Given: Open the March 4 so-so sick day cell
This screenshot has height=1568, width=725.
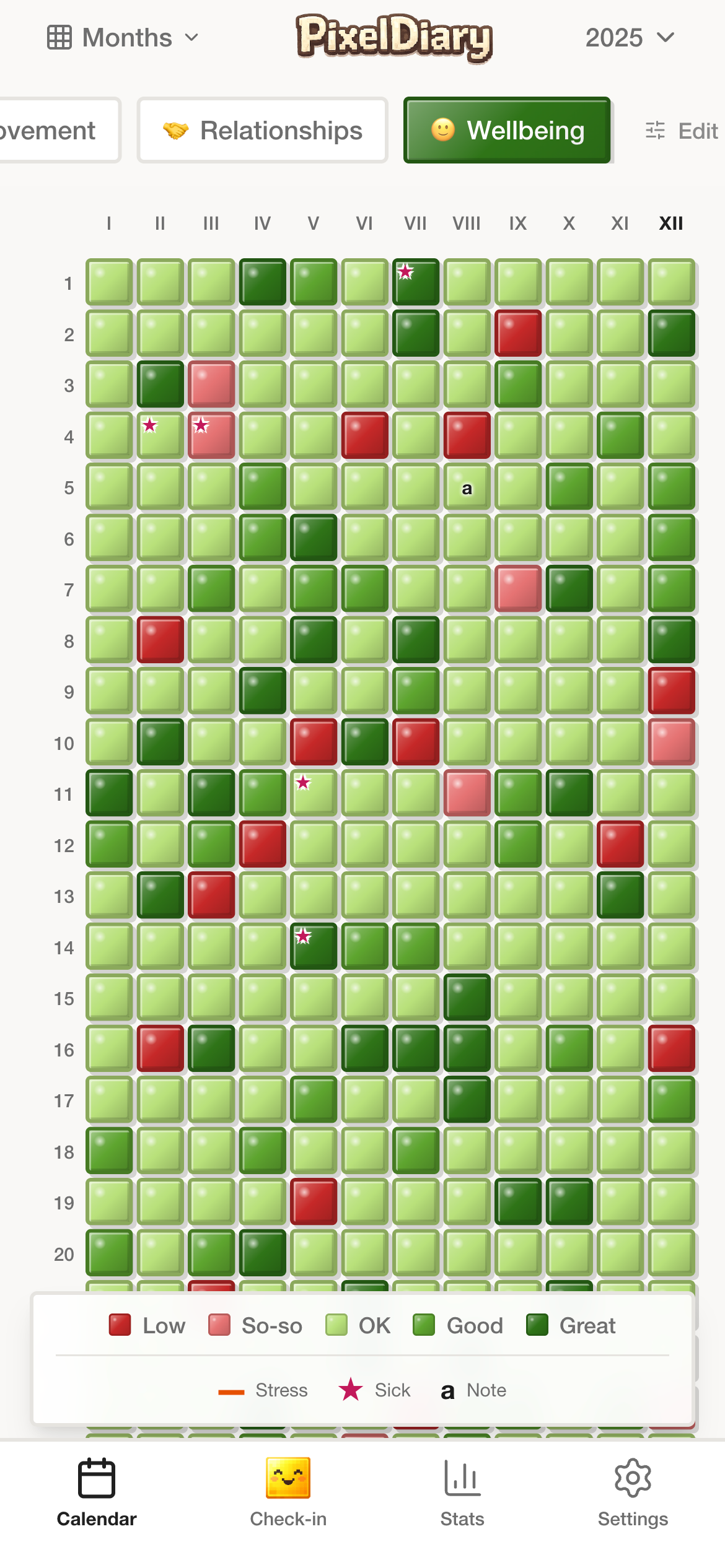Looking at the screenshot, I should click(211, 436).
